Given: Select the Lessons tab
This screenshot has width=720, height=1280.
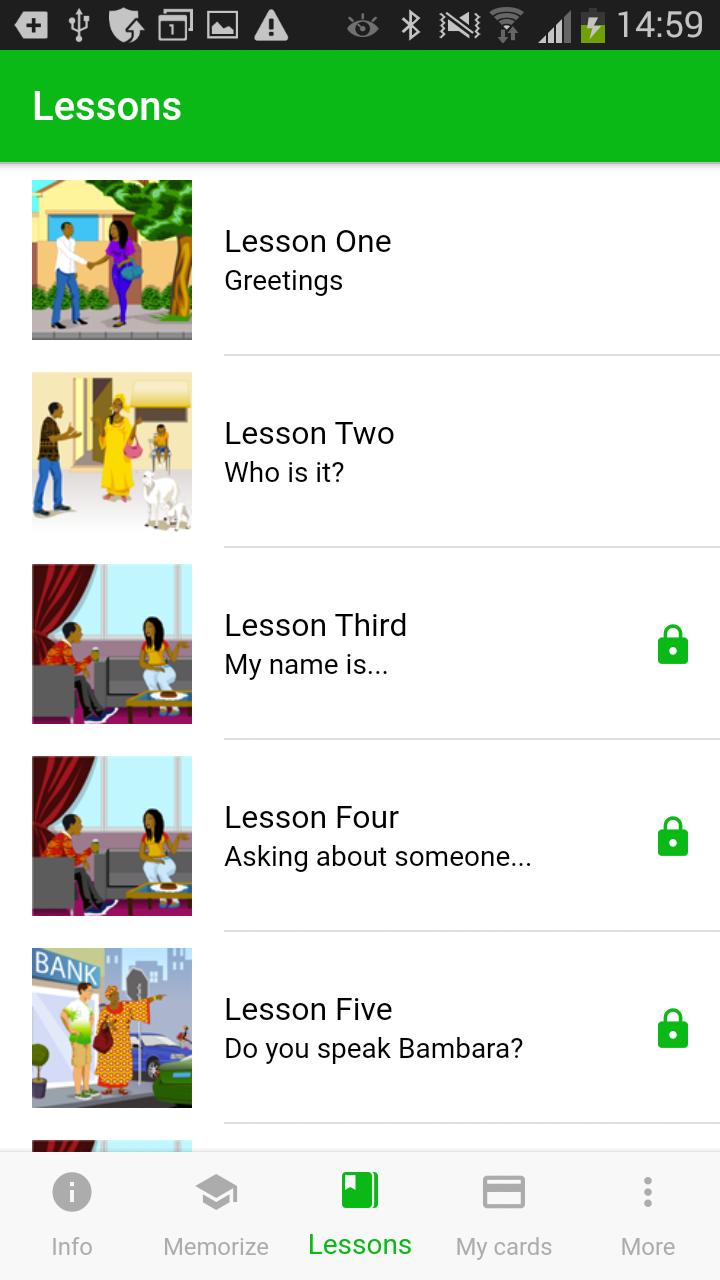Looking at the screenshot, I should 360,1216.
